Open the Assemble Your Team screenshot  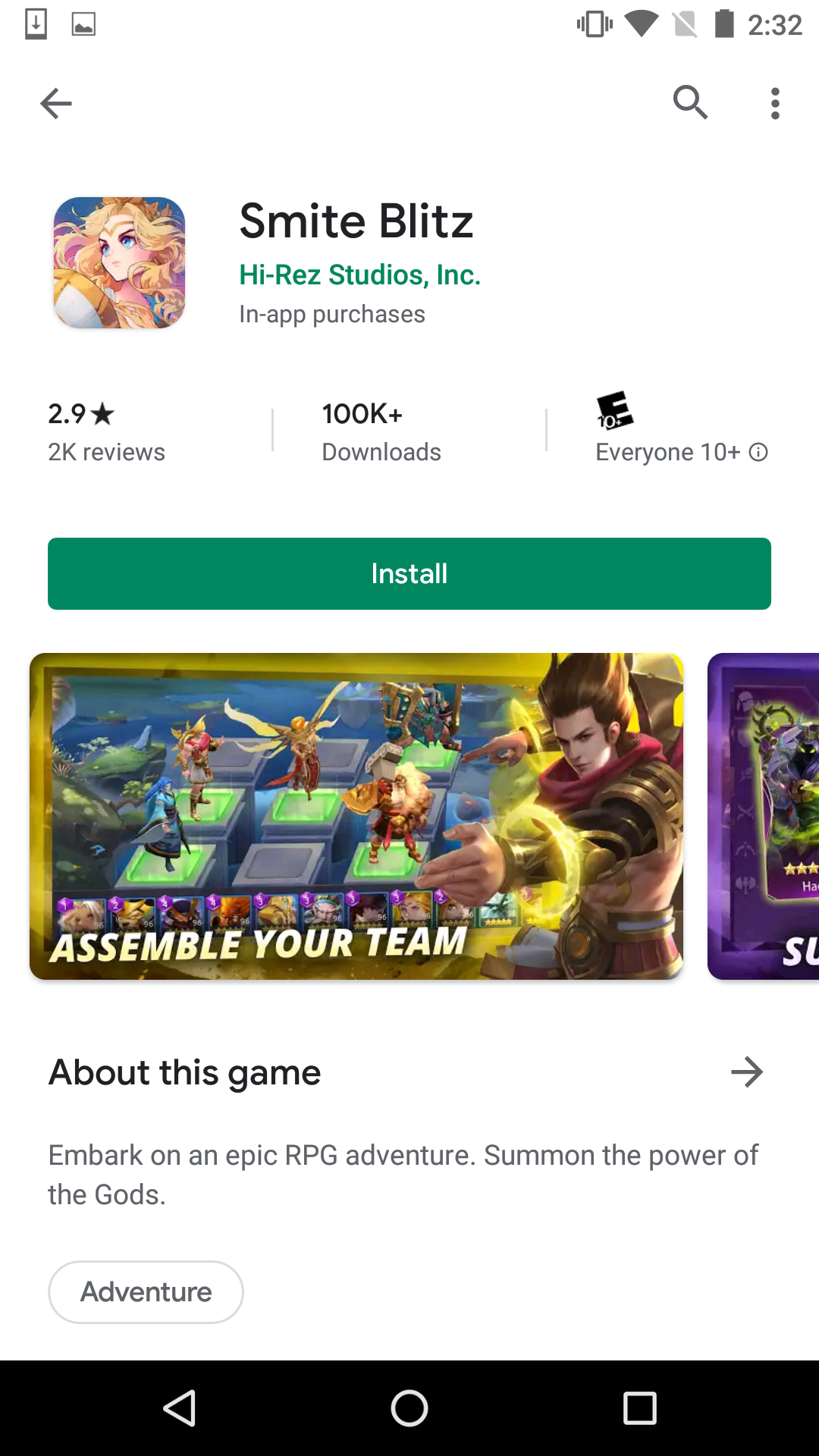click(356, 816)
